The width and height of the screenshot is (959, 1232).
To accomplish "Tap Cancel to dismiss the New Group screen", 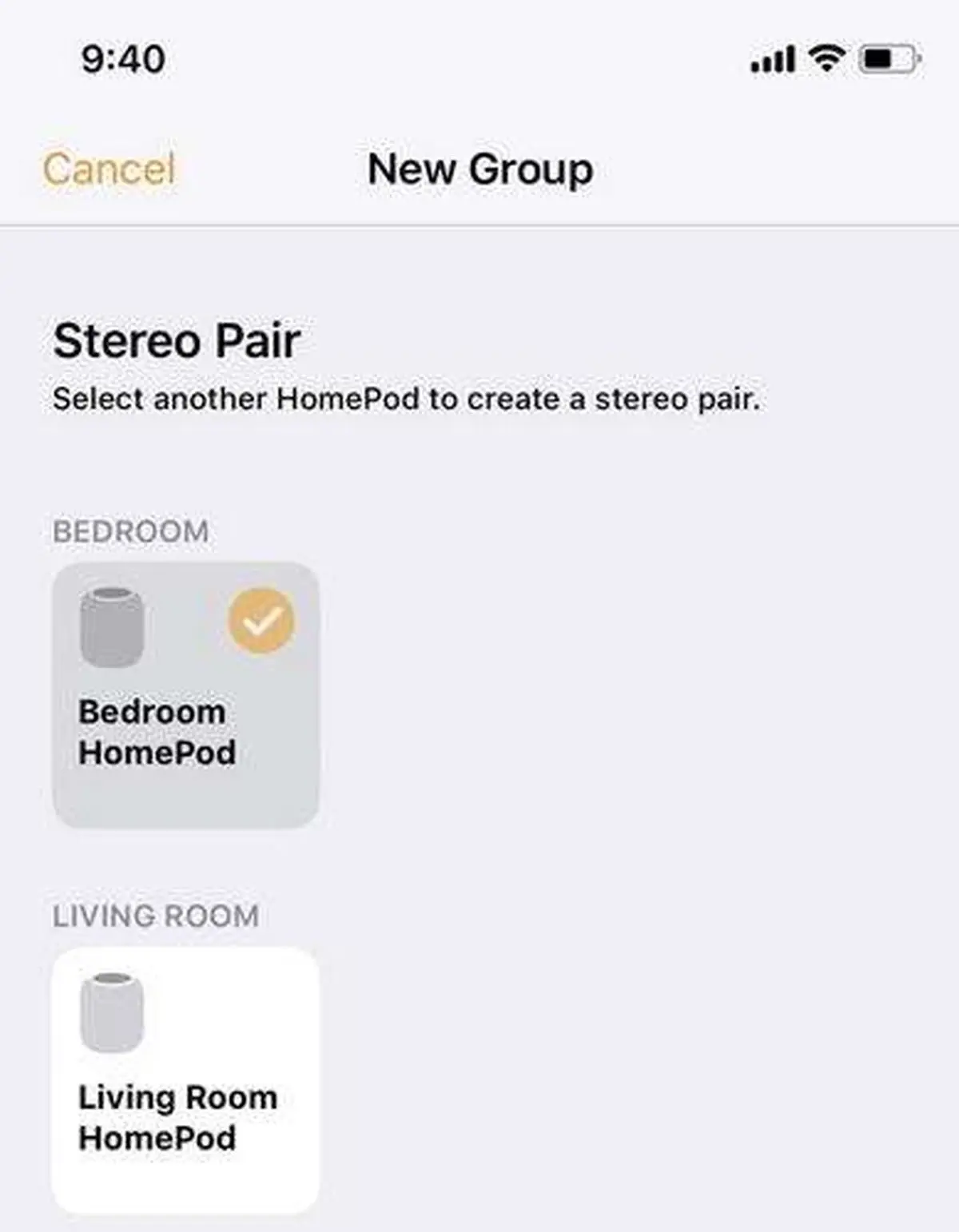I will pos(110,169).
